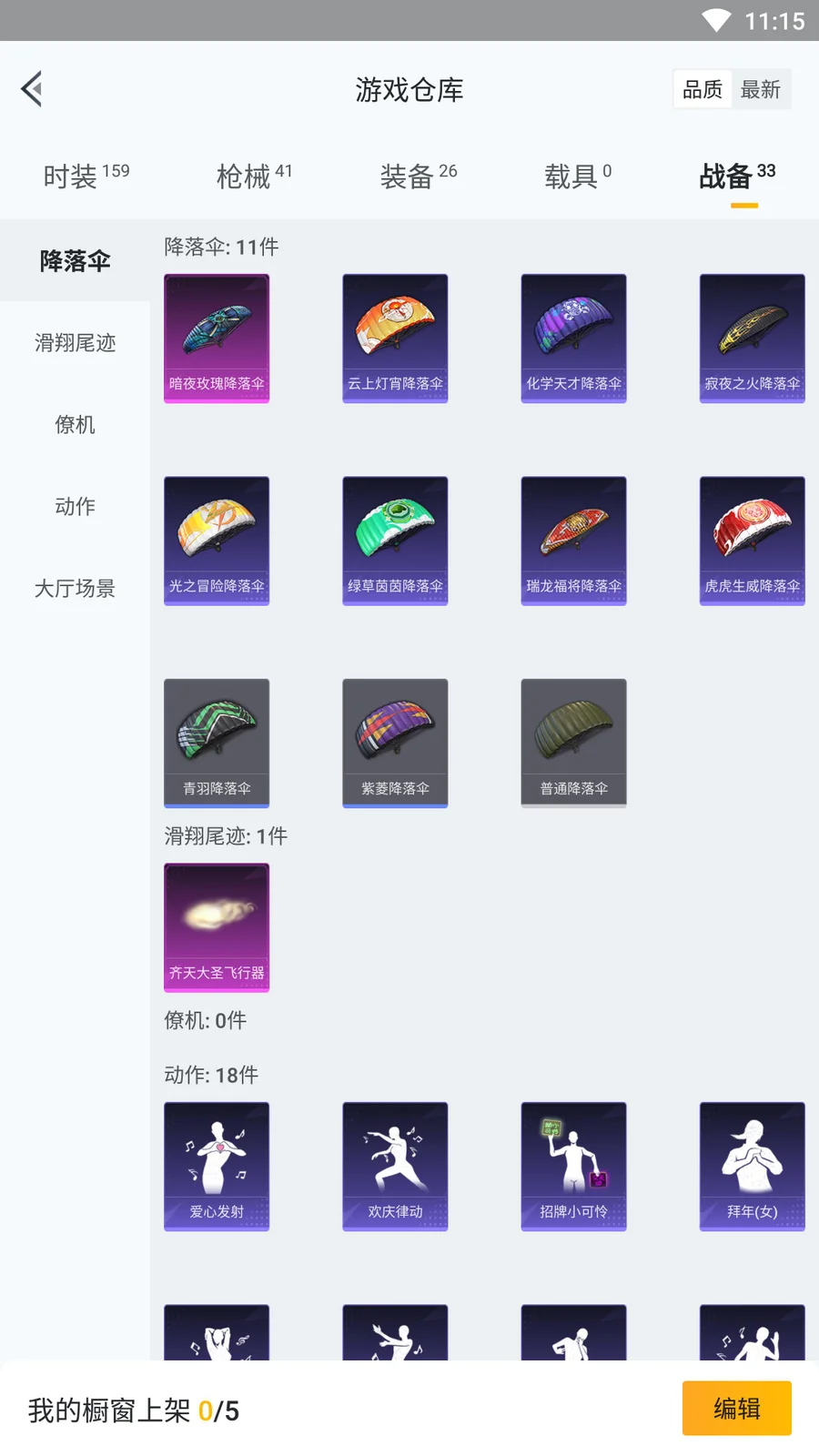Screen dimensions: 819x1456
Task: View the 虎虎生威降落伞 item
Action: coord(752,541)
